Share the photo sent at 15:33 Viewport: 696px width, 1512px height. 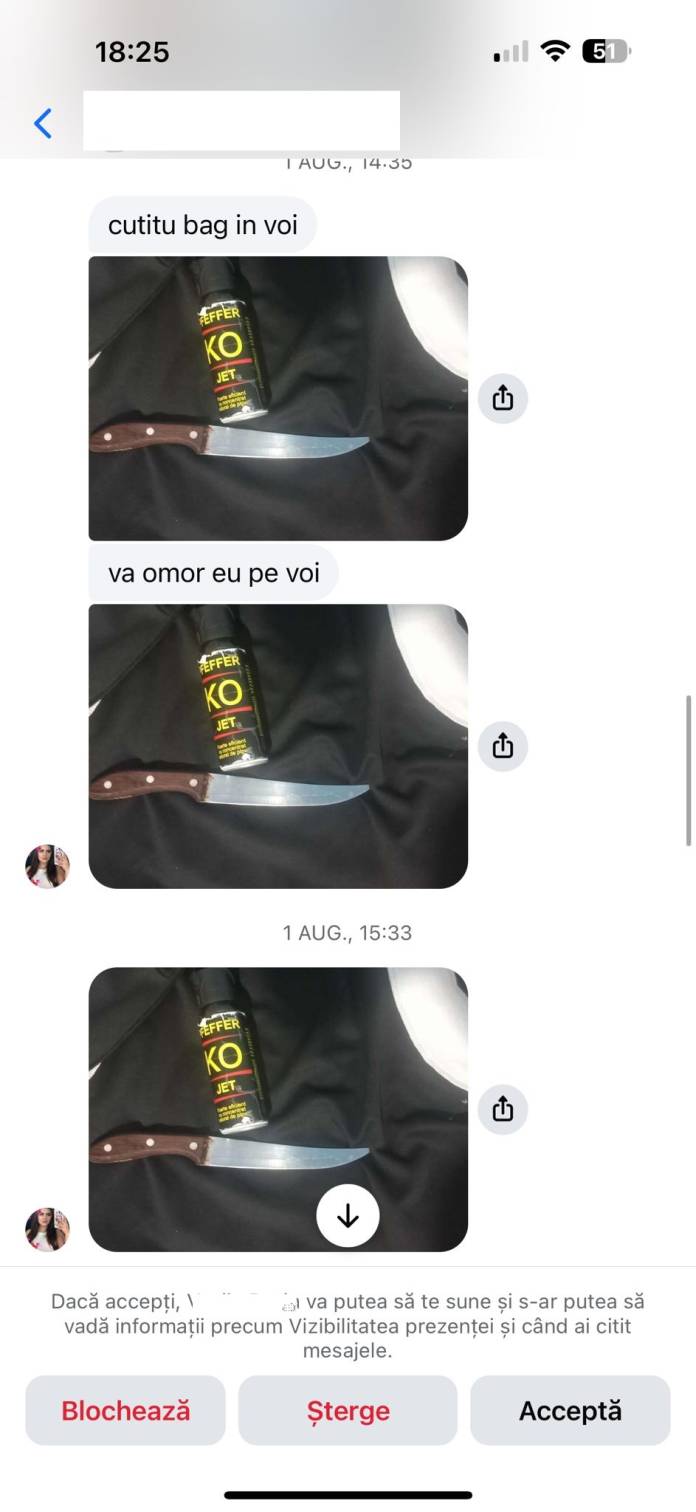pyautogui.click(x=502, y=1109)
